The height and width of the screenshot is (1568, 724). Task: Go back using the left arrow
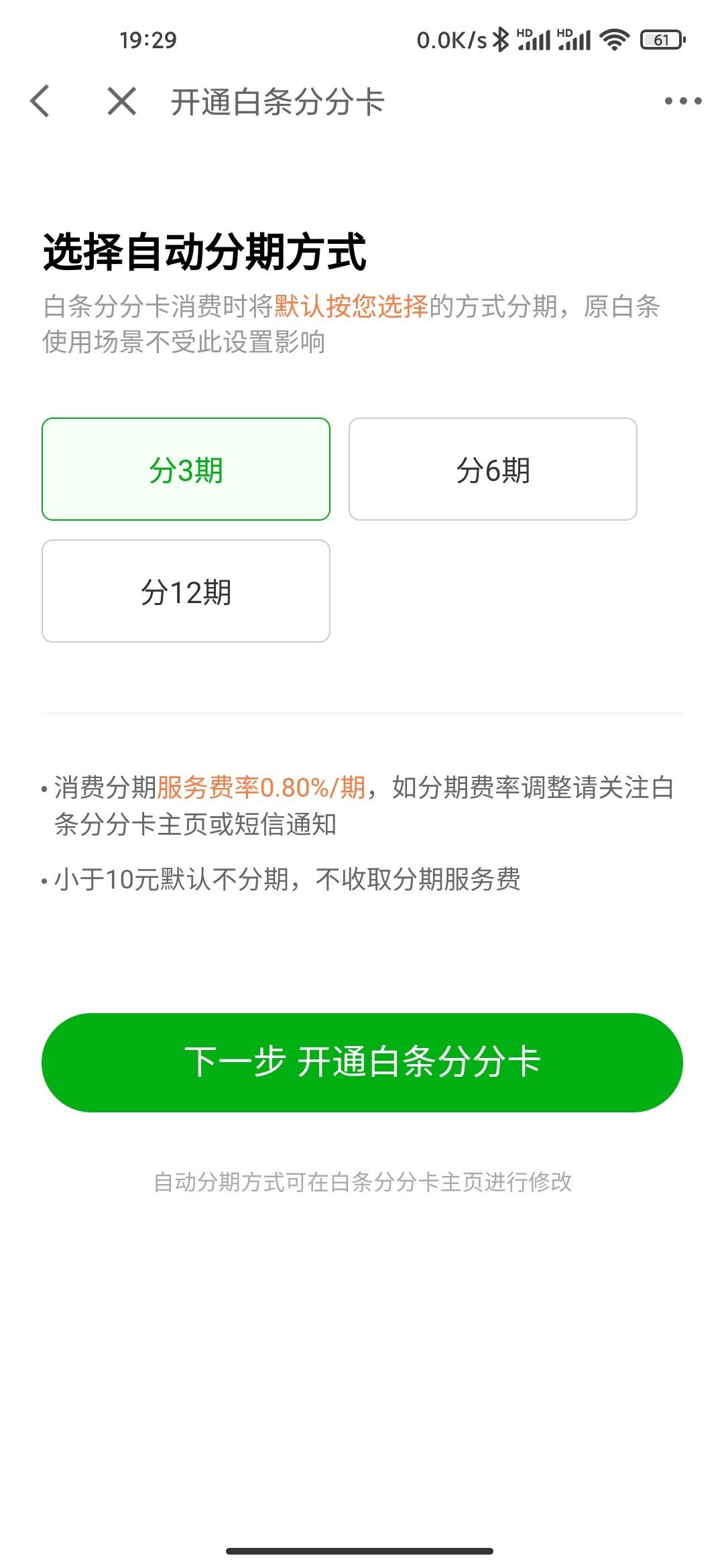pos(40,101)
